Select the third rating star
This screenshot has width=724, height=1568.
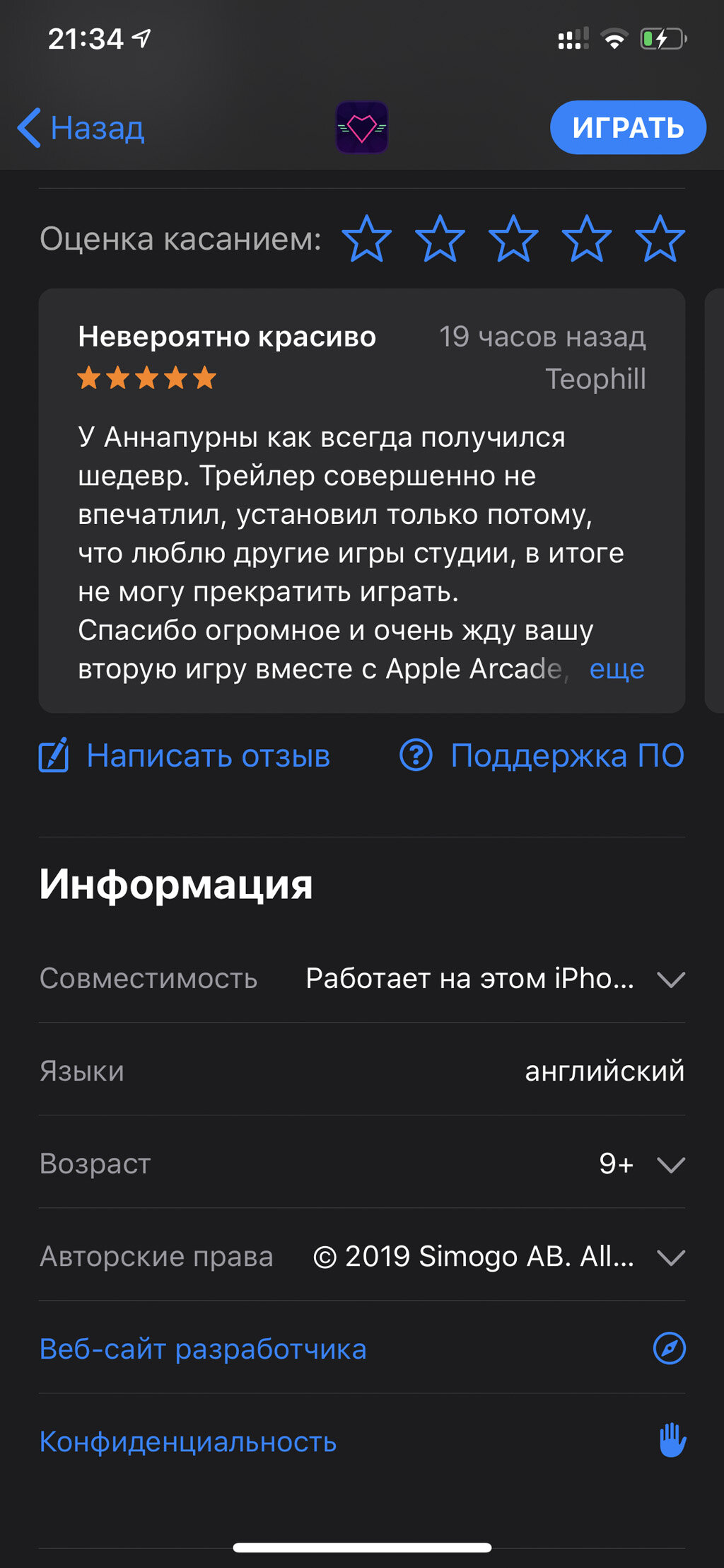click(x=513, y=238)
